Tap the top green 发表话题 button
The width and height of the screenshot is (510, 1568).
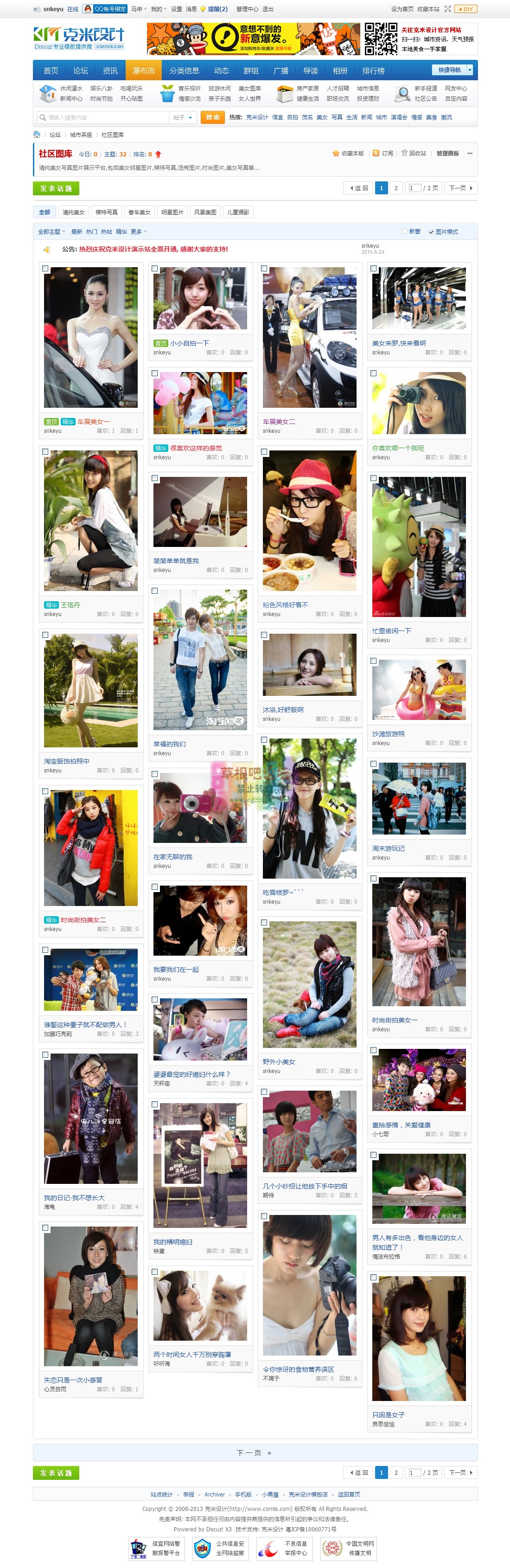click(56, 189)
